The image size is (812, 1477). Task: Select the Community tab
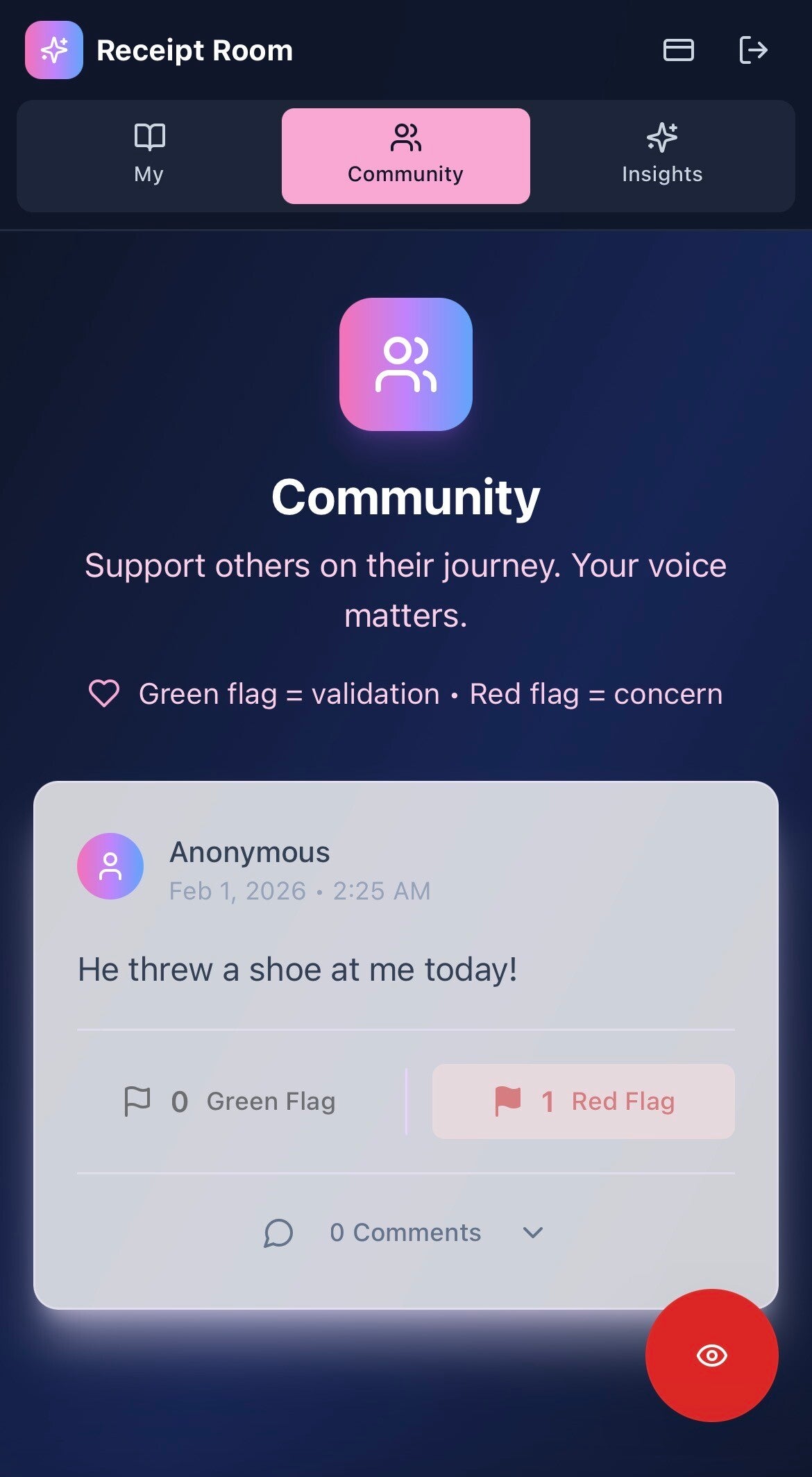pos(405,155)
